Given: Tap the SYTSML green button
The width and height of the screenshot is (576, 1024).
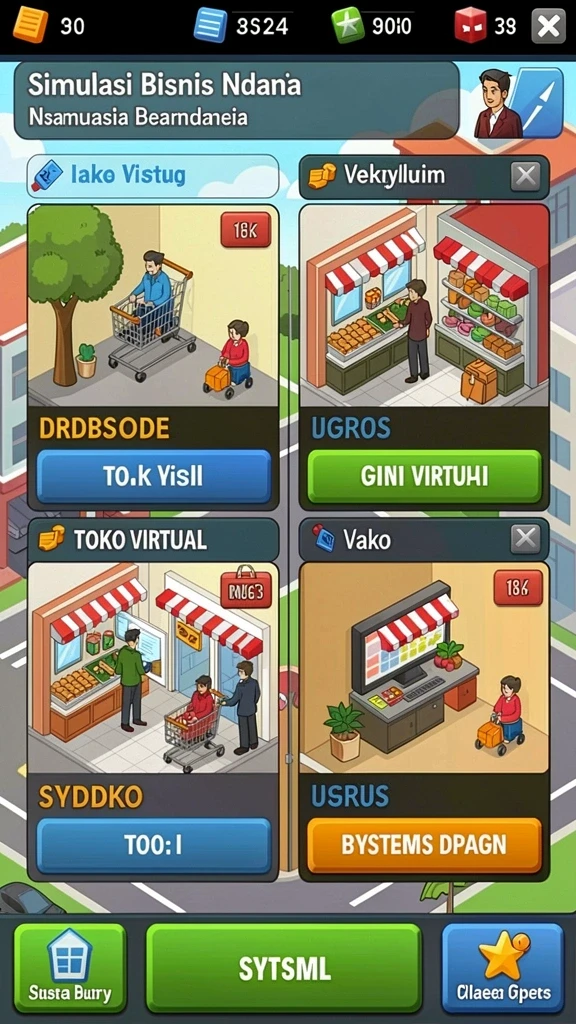Looking at the screenshot, I should click(284, 969).
